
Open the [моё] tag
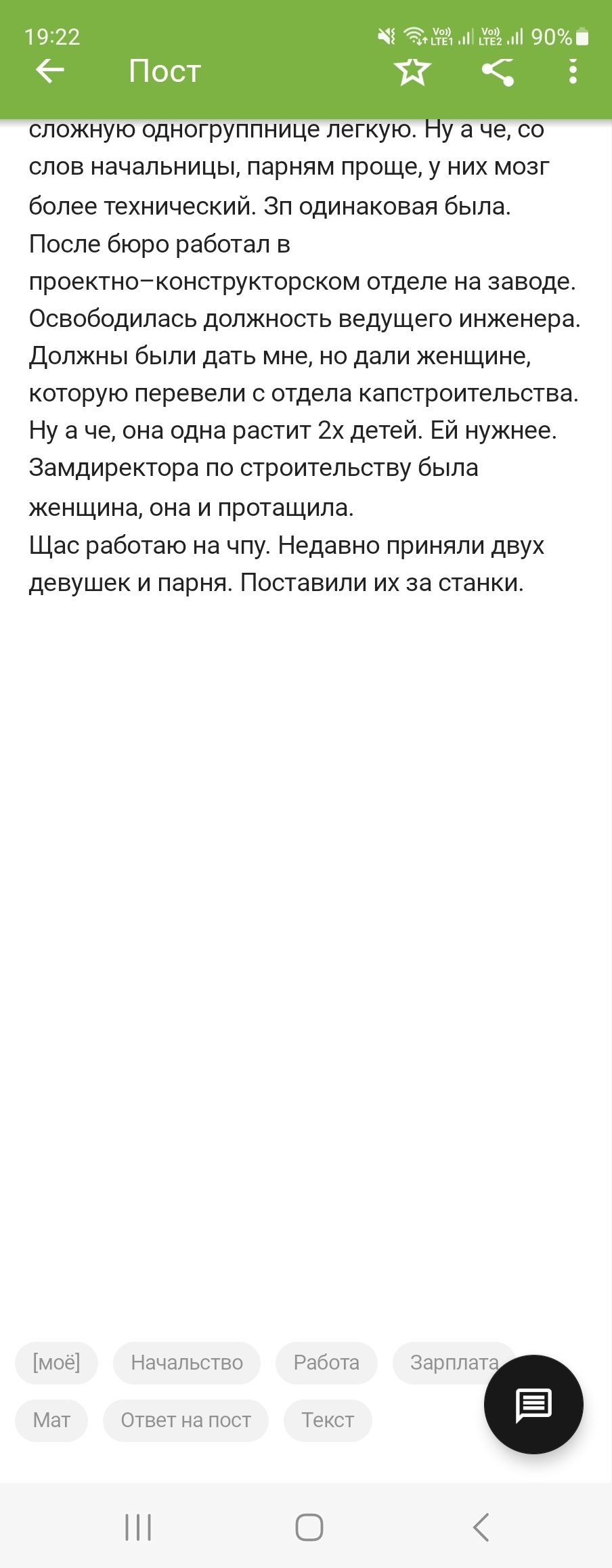pos(56,1362)
